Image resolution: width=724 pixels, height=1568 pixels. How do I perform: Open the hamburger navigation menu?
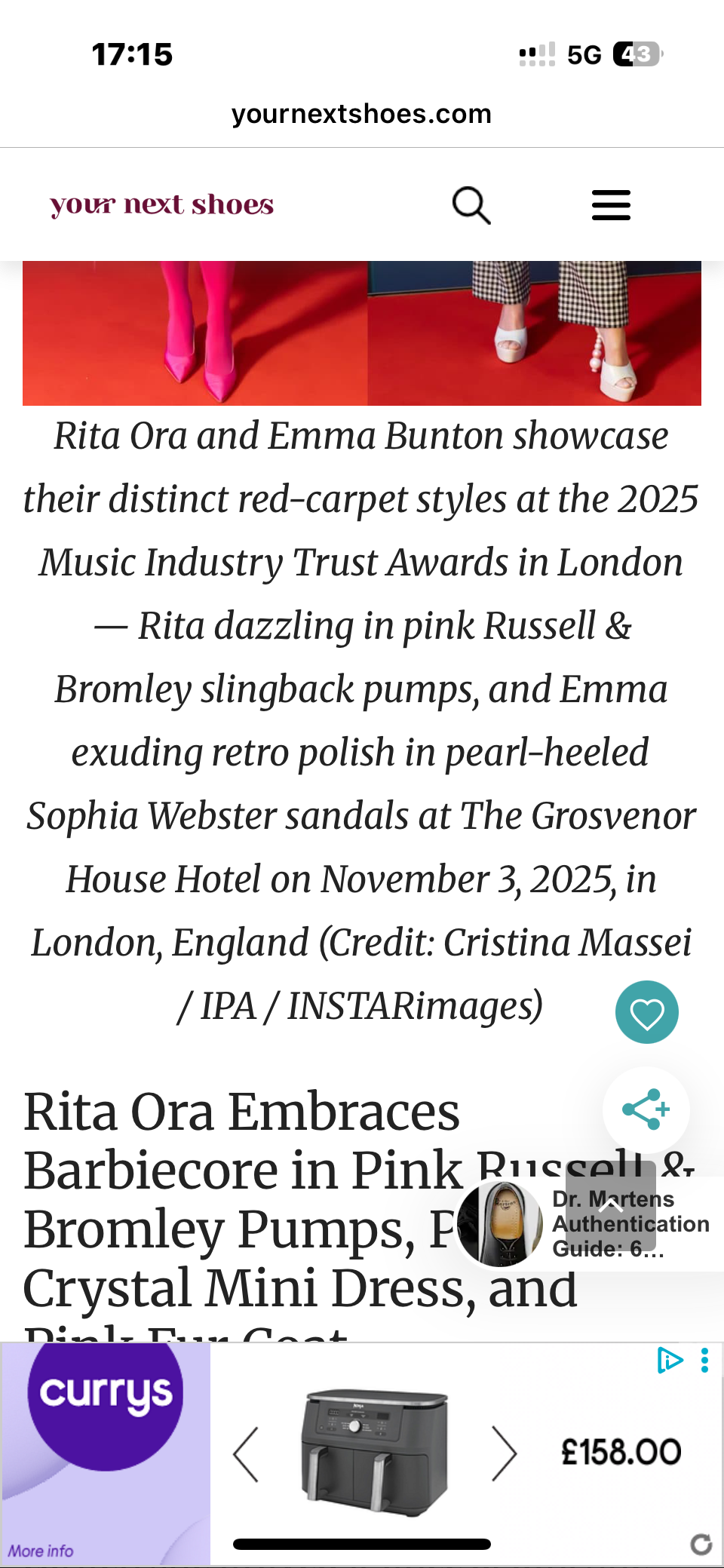611,205
